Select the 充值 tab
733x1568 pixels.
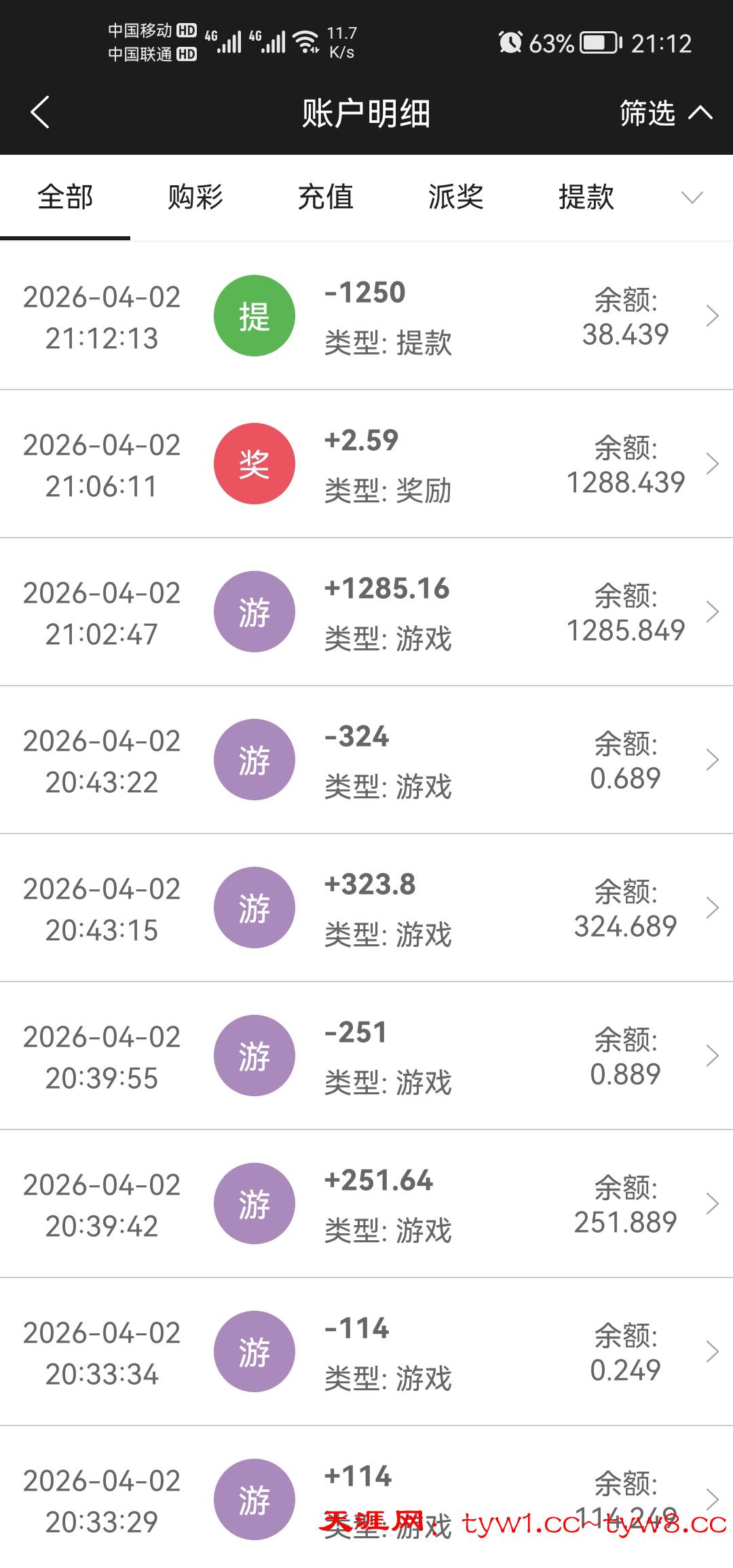(x=326, y=198)
